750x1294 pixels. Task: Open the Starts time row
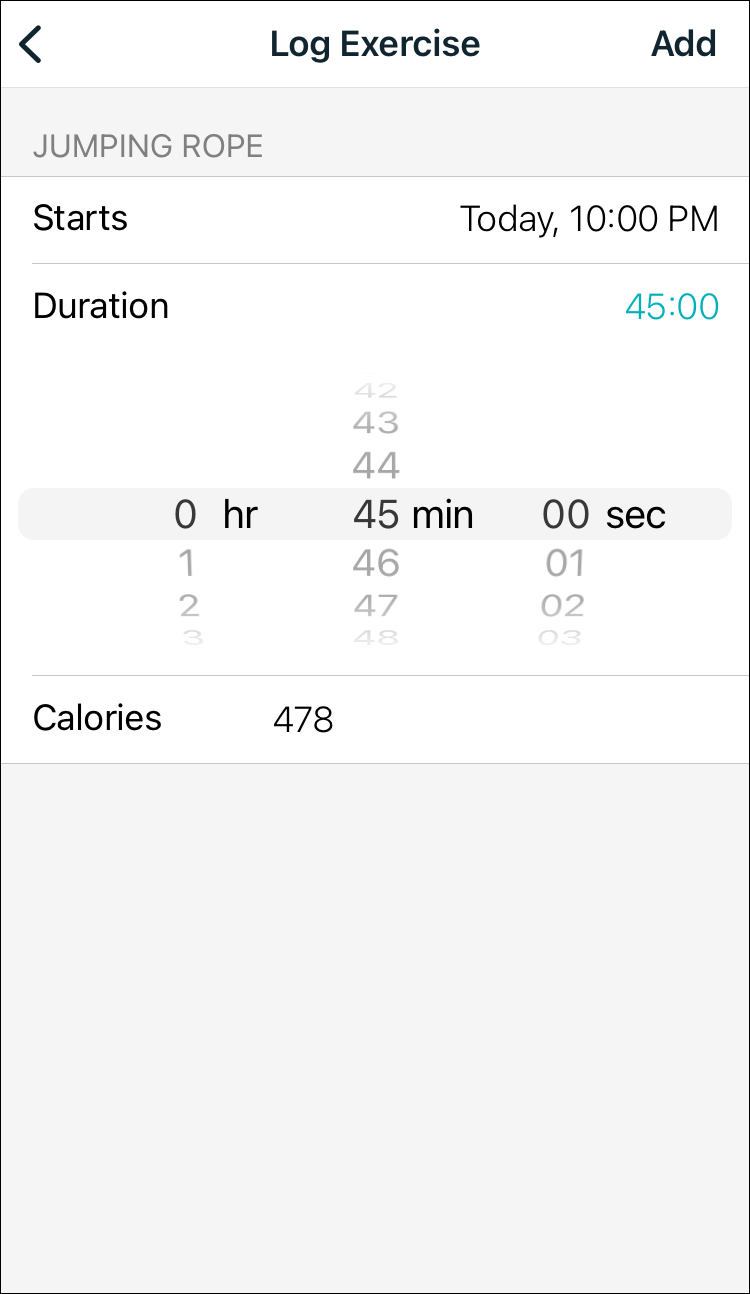pyautogui.click(x=375, y=219)
